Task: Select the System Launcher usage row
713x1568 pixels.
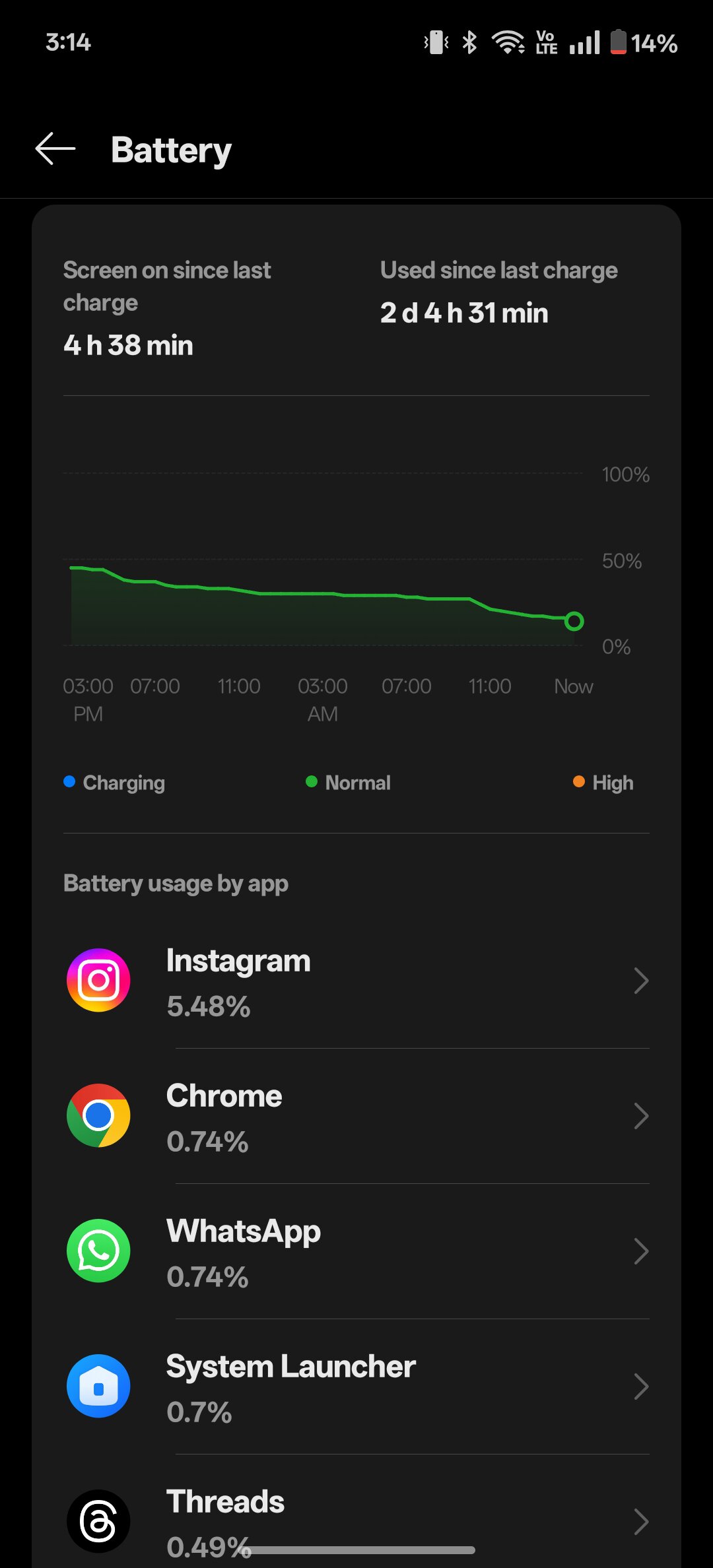Action: pyautogui.click(x=356, y=1387)
